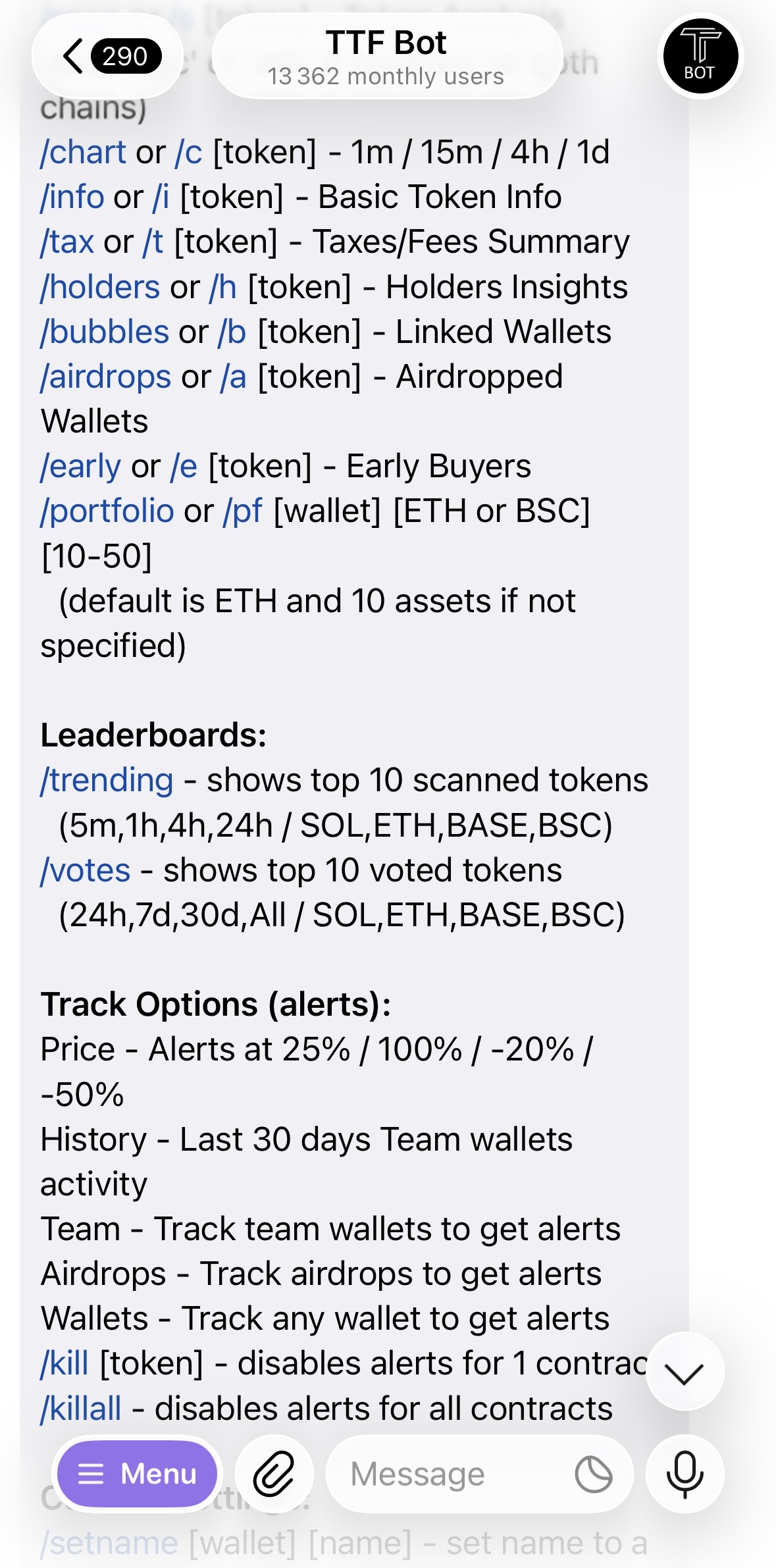Tap the /killall command link

81,1409
